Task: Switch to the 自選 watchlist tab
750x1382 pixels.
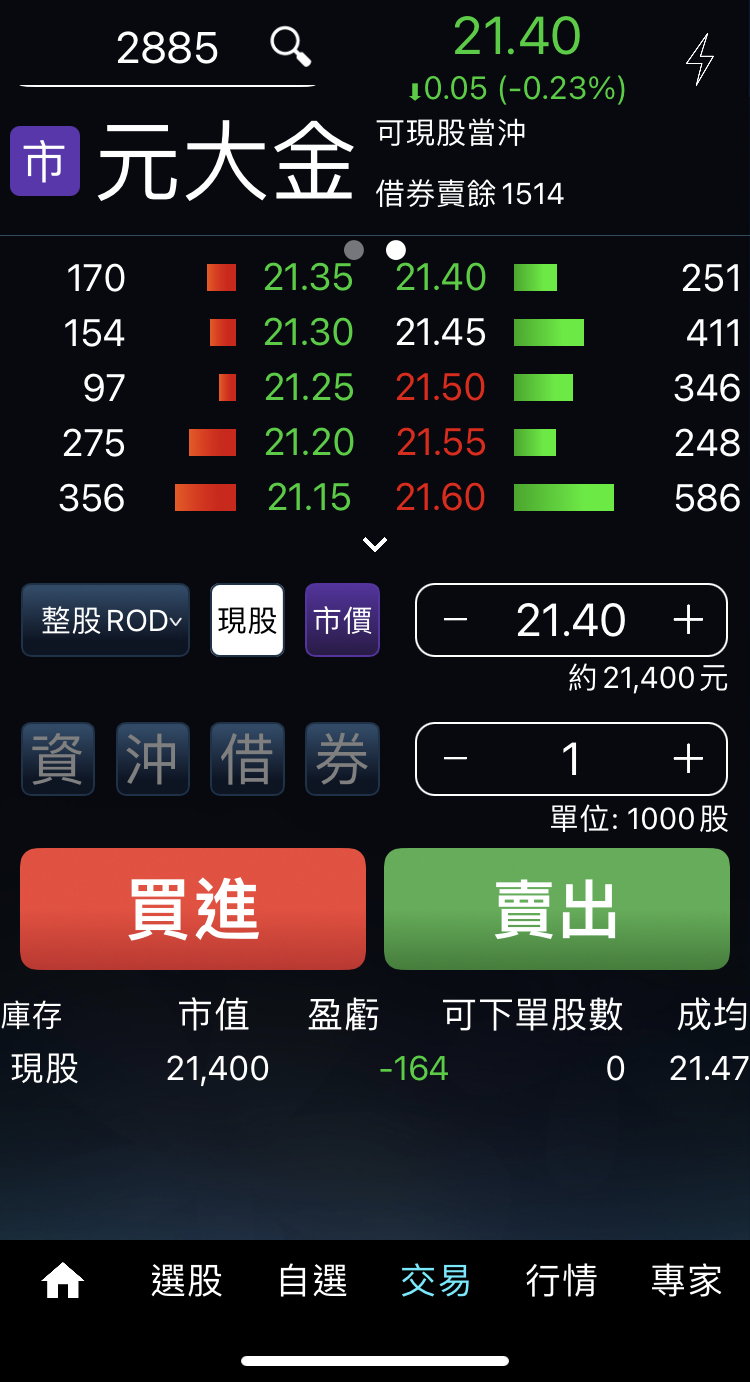Action: pyautogui.click(x=312, y=1280)
